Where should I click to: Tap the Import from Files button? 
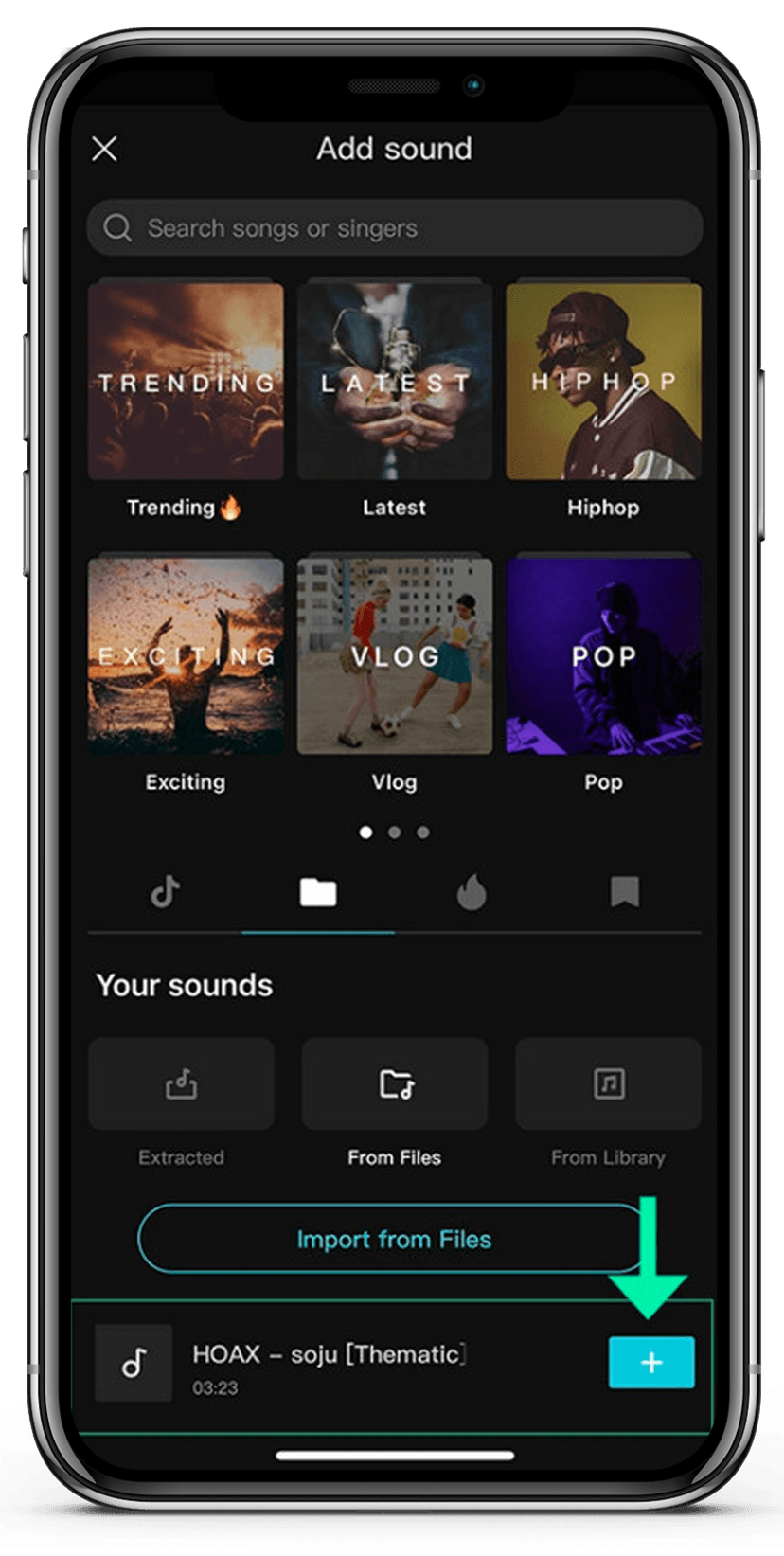(x=394, y=1239)
